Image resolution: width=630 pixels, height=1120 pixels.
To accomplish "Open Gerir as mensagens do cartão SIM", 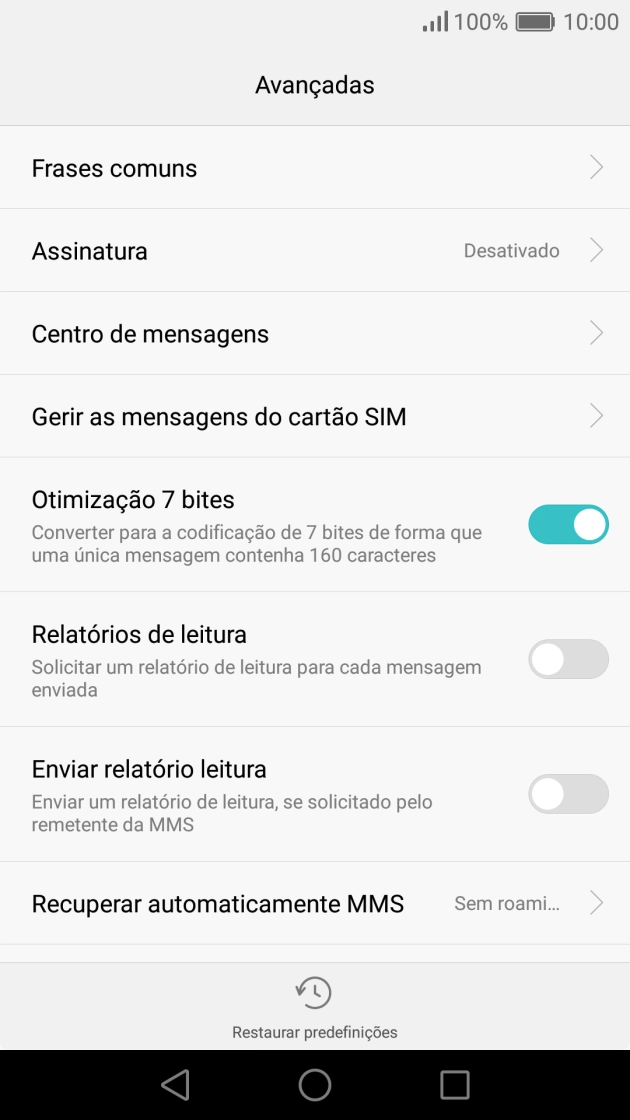I will pos(315,417).
